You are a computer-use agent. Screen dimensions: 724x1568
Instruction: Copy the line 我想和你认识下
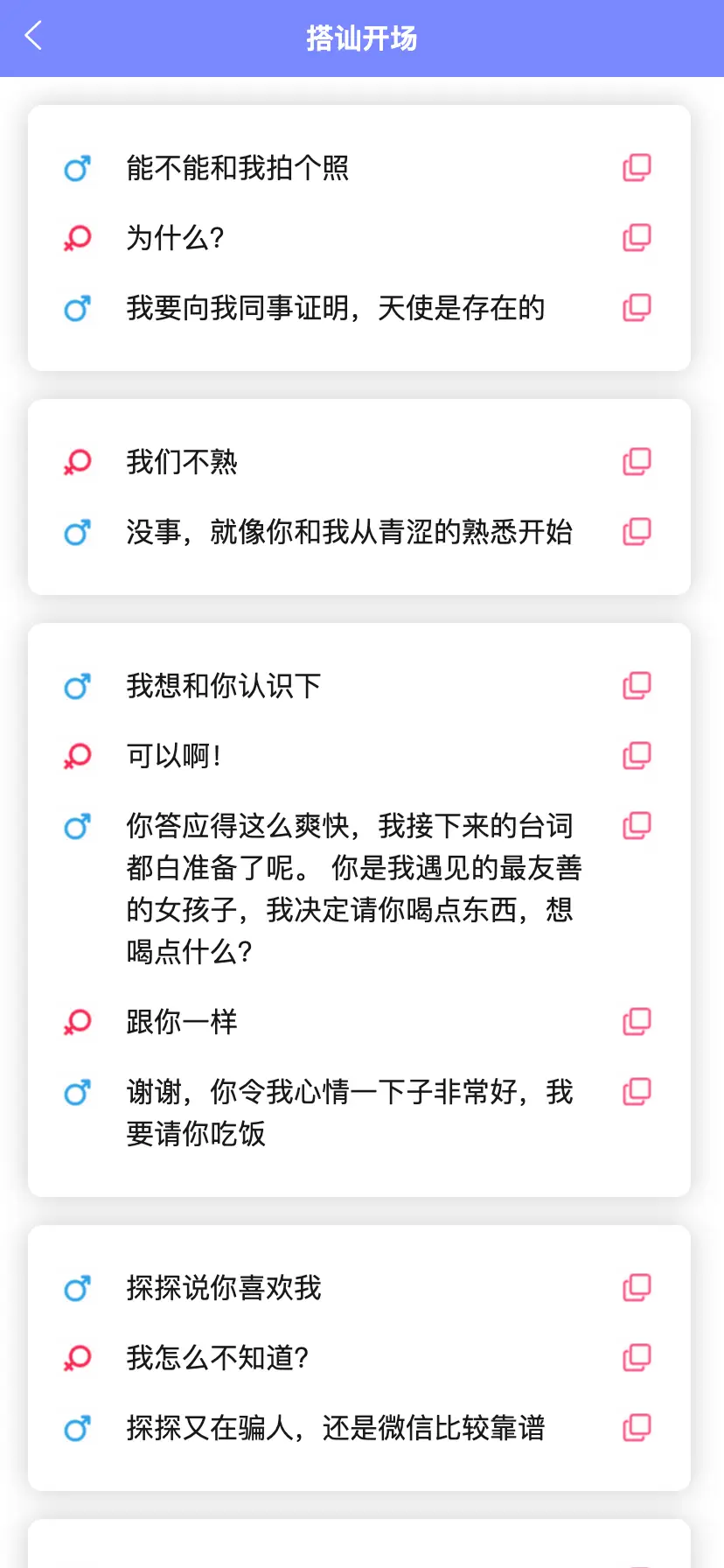click(637, 685)
